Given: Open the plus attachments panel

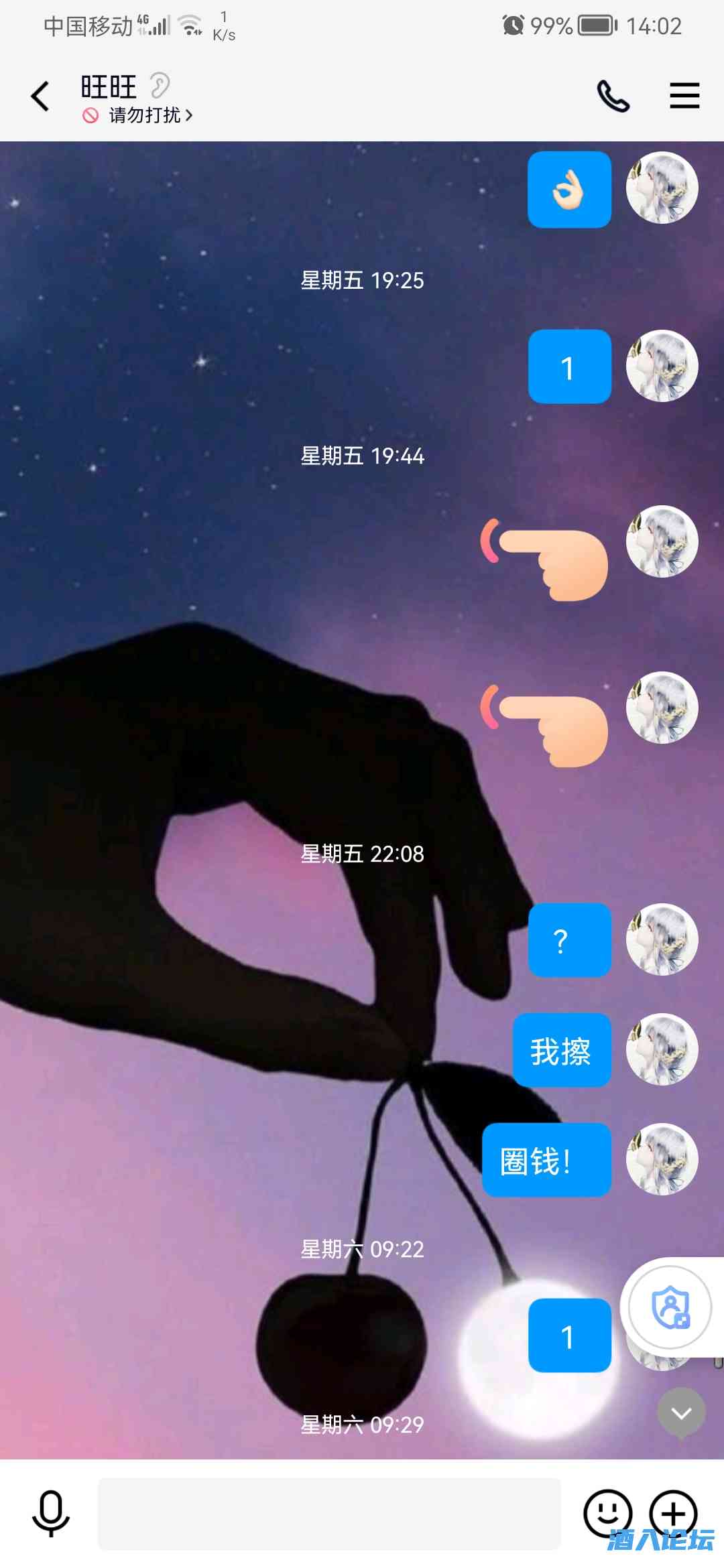Looking at the screenshot, I should [x=673, y=1513].
